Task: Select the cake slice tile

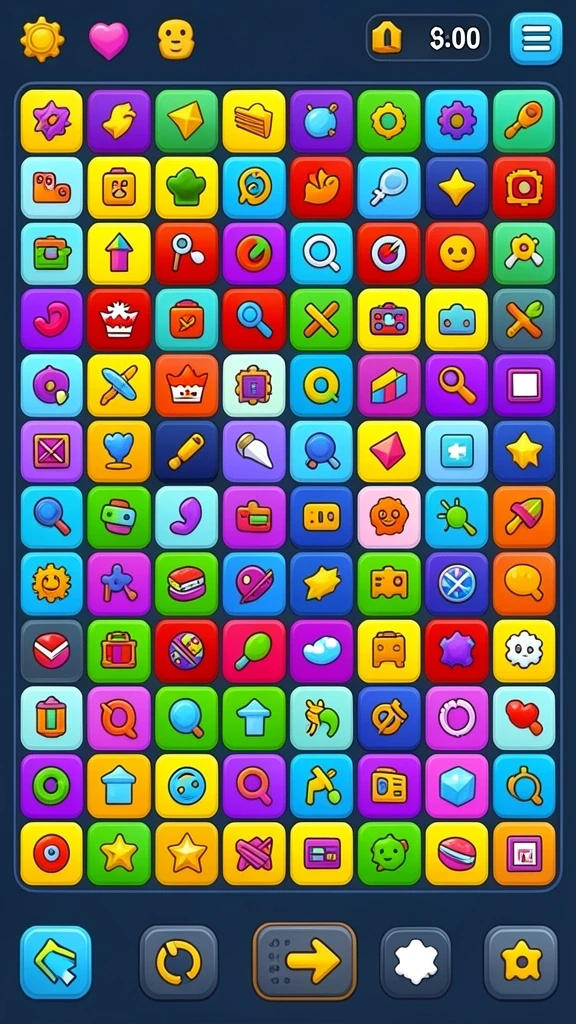Action: pos(254,121)
